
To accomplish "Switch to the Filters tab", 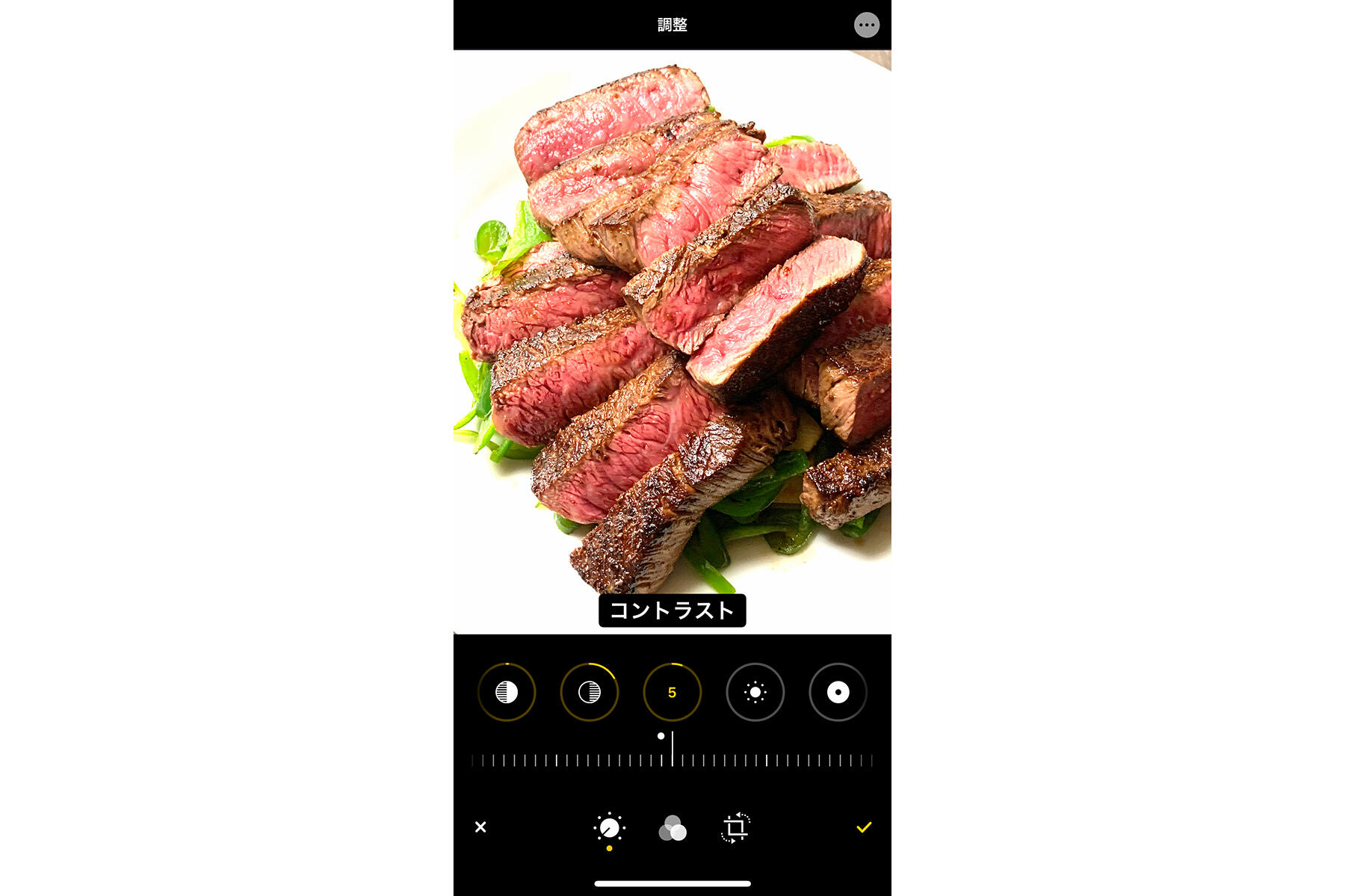I will [672, 828].
